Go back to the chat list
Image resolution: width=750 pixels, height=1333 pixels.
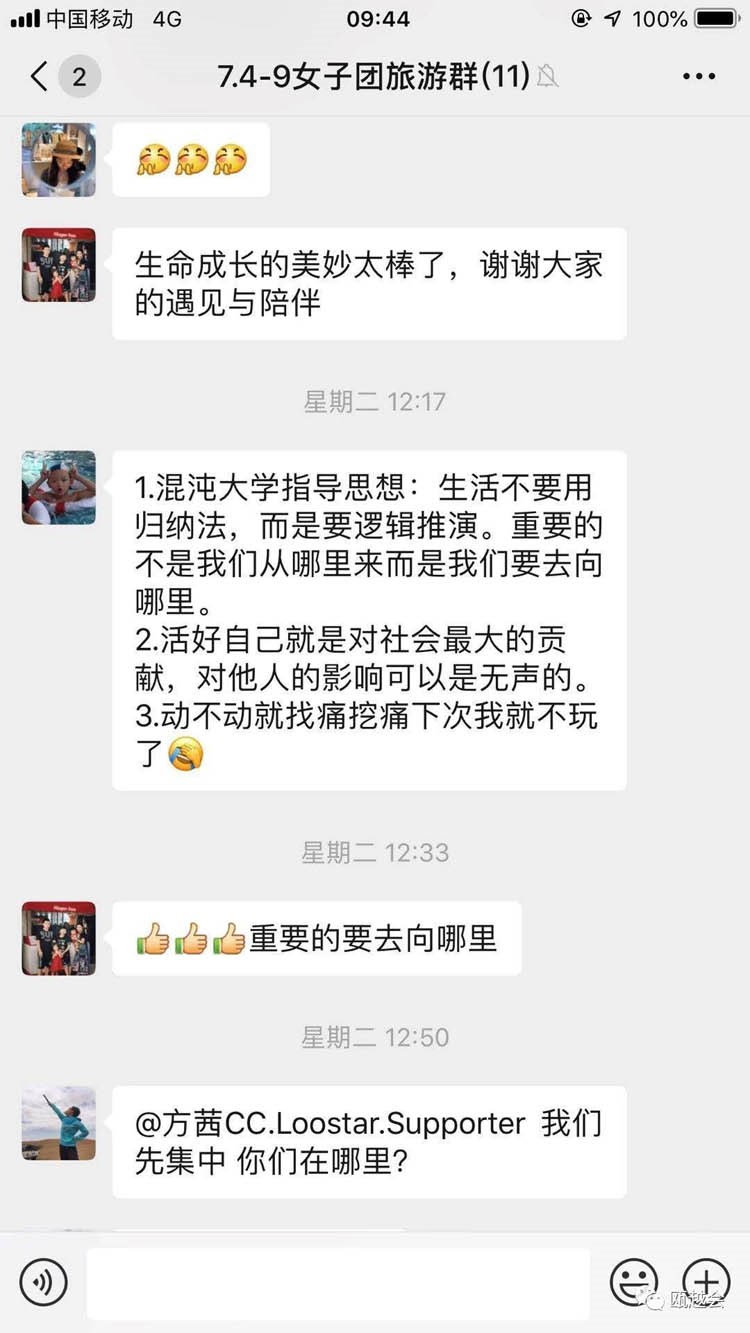pyautogui.click(x=40, y=77)
